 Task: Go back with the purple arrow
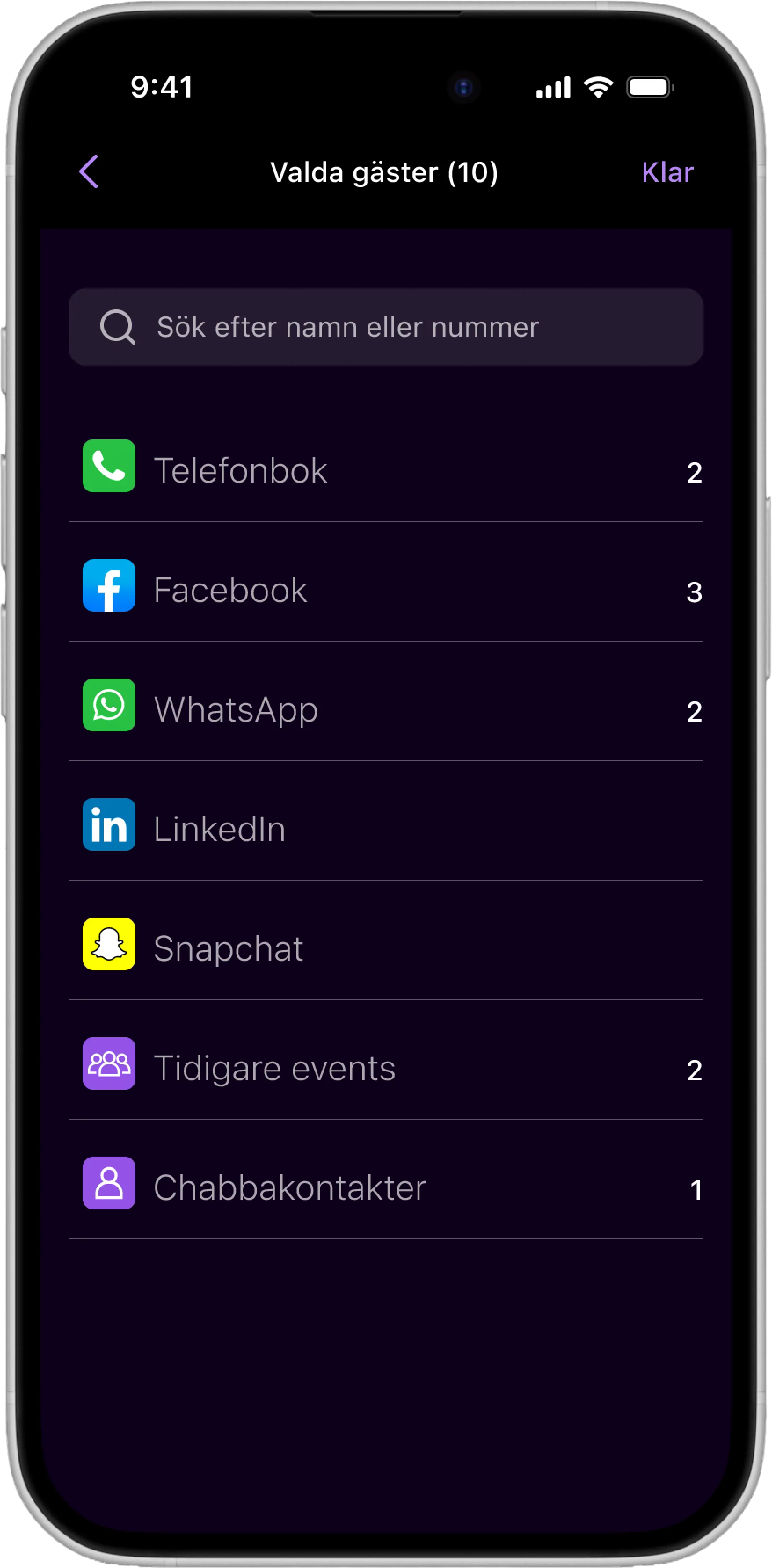point(89,172)
